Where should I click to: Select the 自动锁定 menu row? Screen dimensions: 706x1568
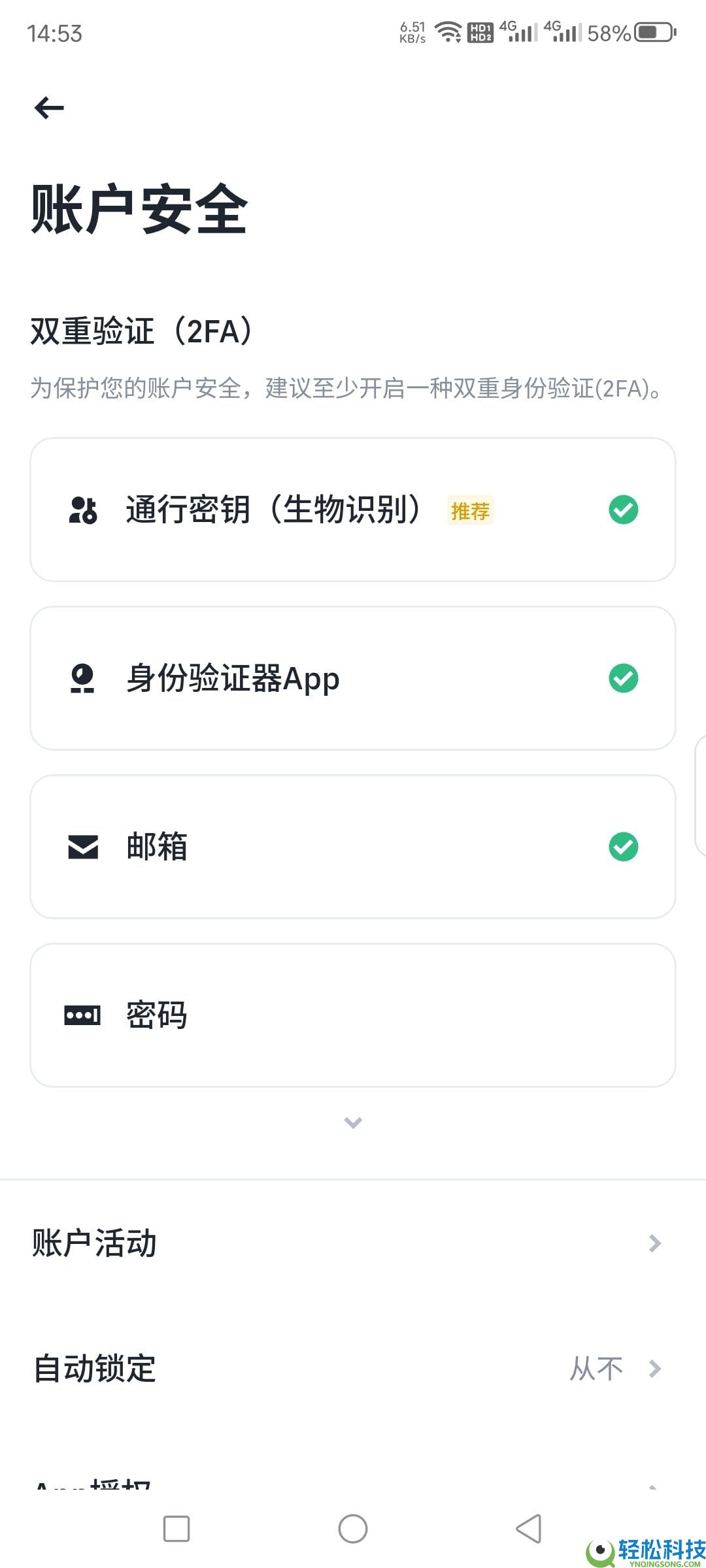click(x=95, y=1369)
